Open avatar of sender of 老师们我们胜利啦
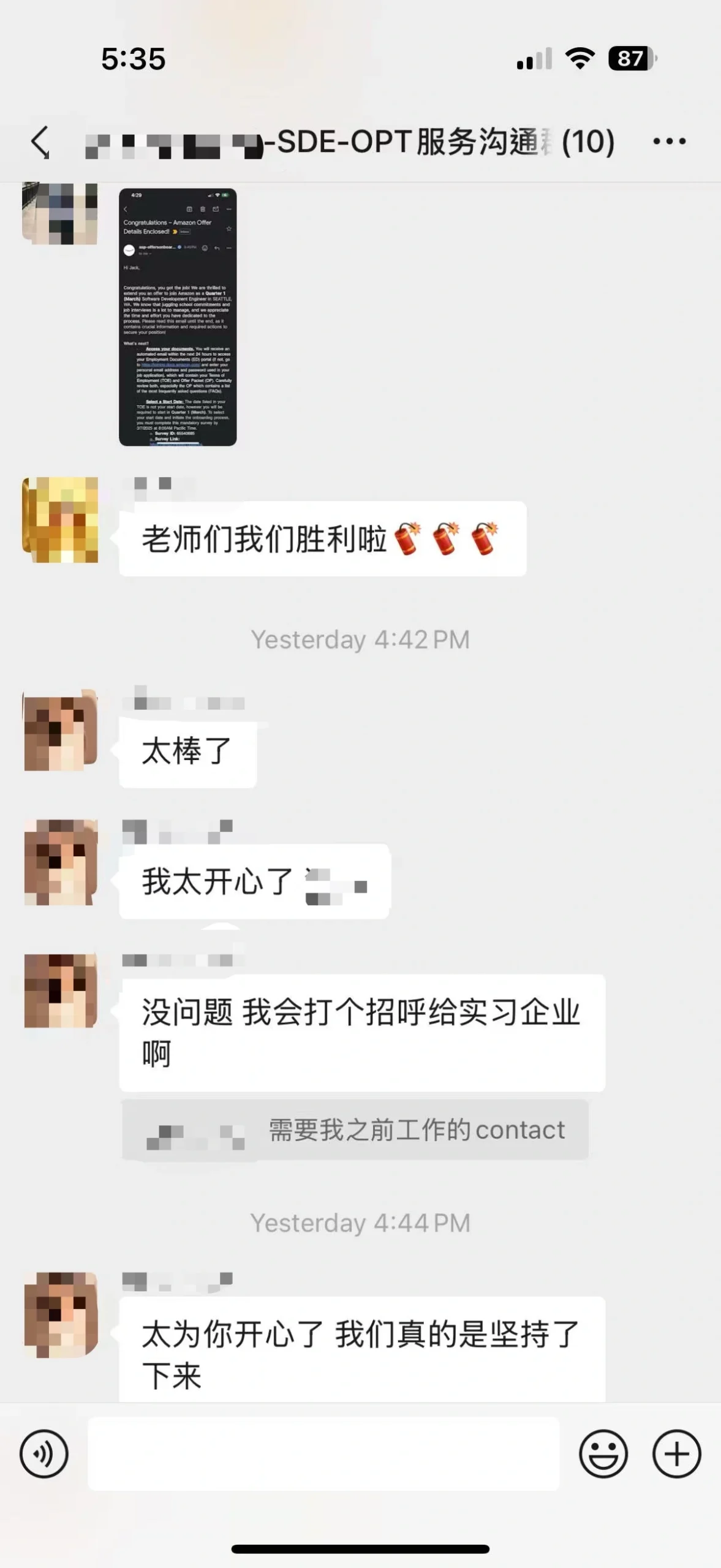Screen dimensions: 721x1568 coord(60,520)
